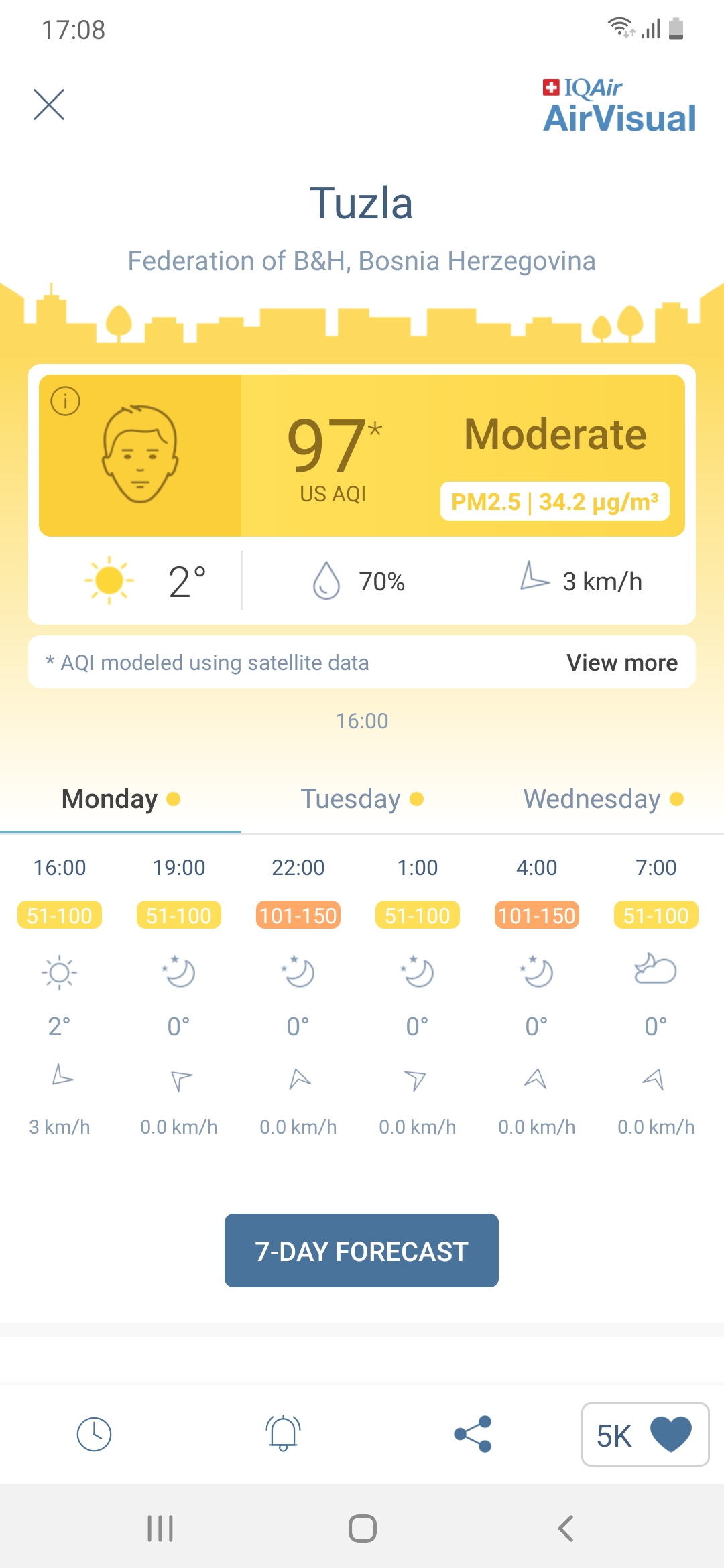Open the Moderate AQI card
This screenshot has height=1568, width=724.
(362, 456)
